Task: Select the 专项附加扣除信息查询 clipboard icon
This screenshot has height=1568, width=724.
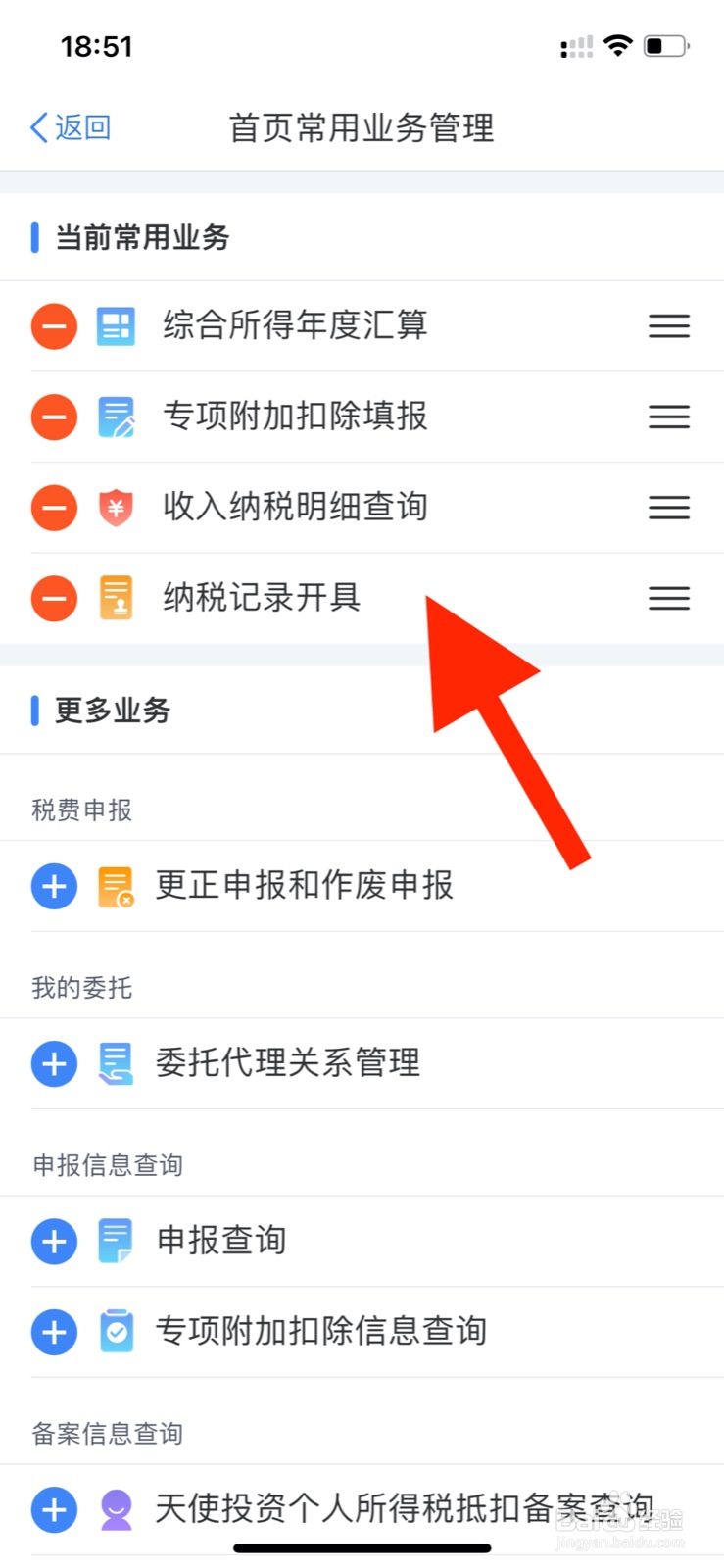Action: (116, 1332)
